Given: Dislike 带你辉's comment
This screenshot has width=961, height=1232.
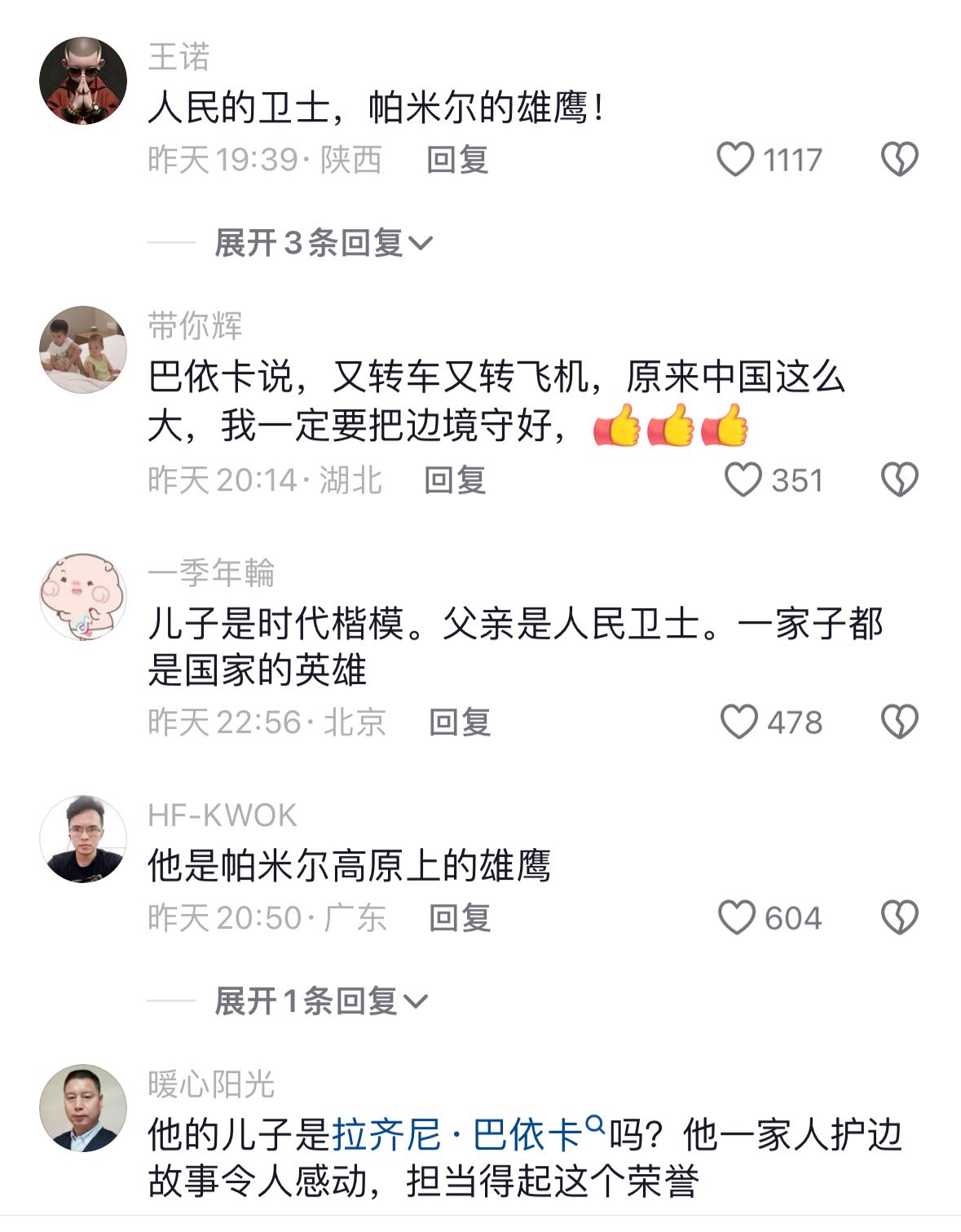Looking at the screenshot, I should pos(899,480).
